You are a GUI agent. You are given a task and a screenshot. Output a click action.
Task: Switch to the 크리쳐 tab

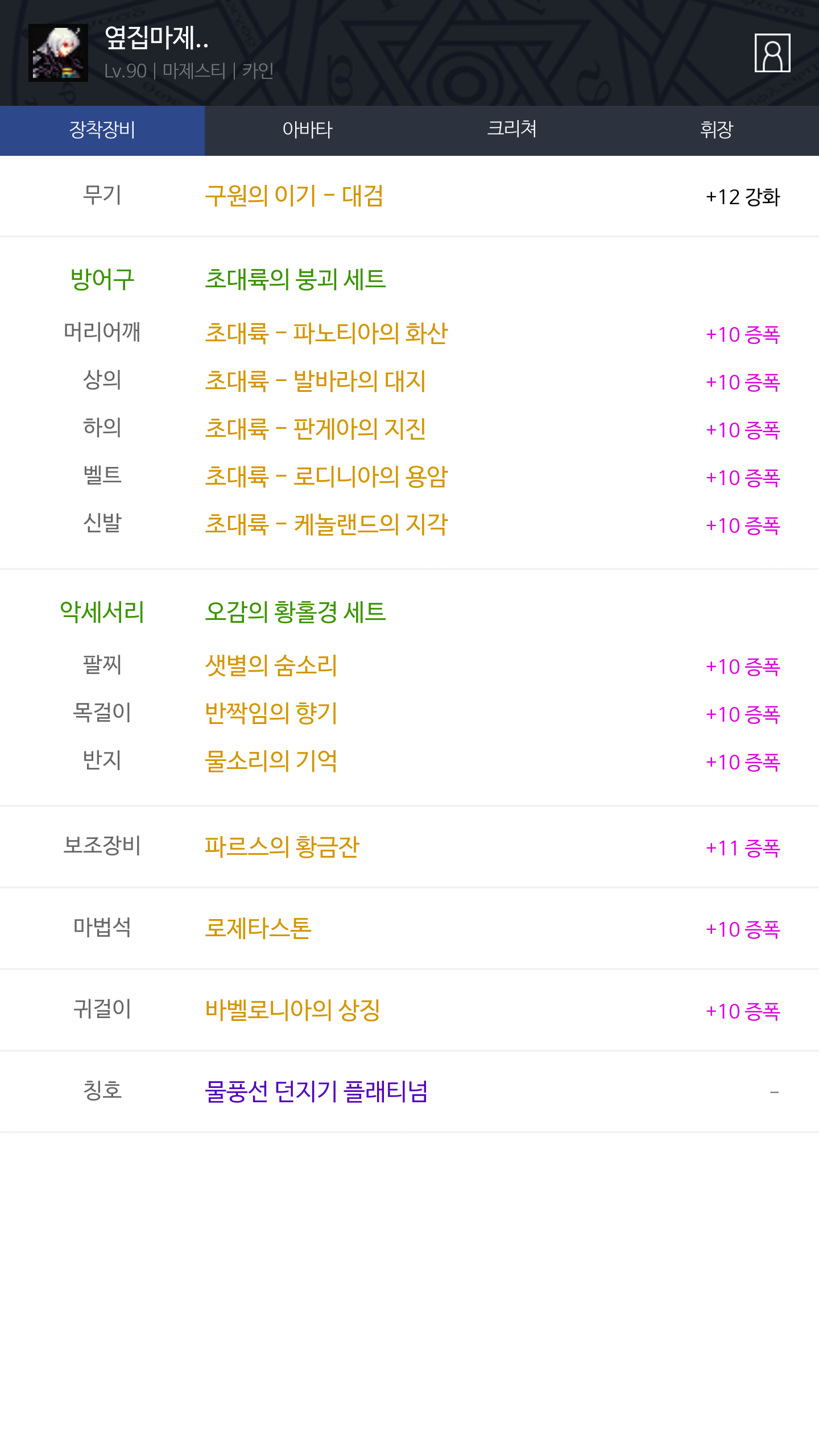[x=512, y=130]
